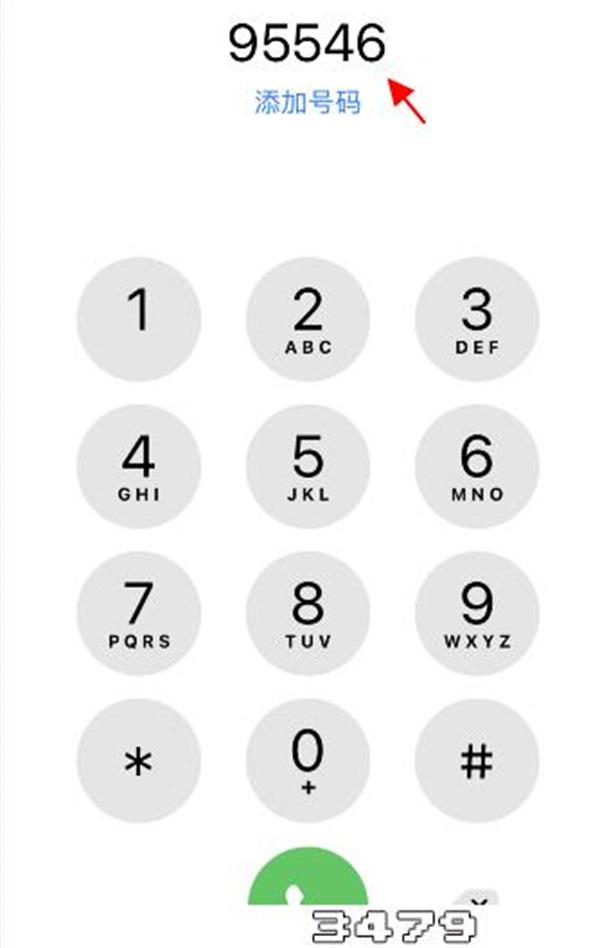Enter digit 2 (ABC)
Image resolution: width=600 pixels, height=948 pixels.
[x=308, y=319]
